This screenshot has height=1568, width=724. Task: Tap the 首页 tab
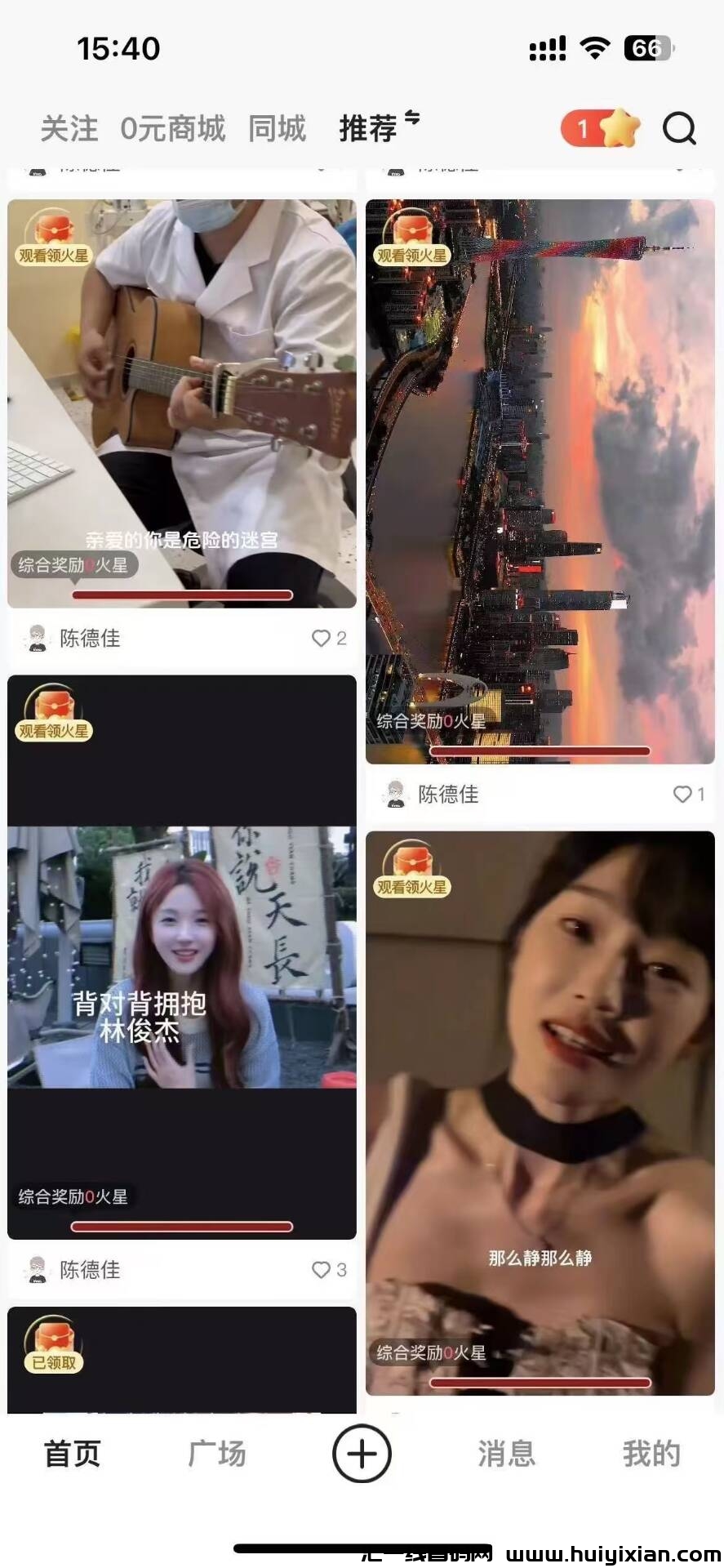[x=73, y=1454]
